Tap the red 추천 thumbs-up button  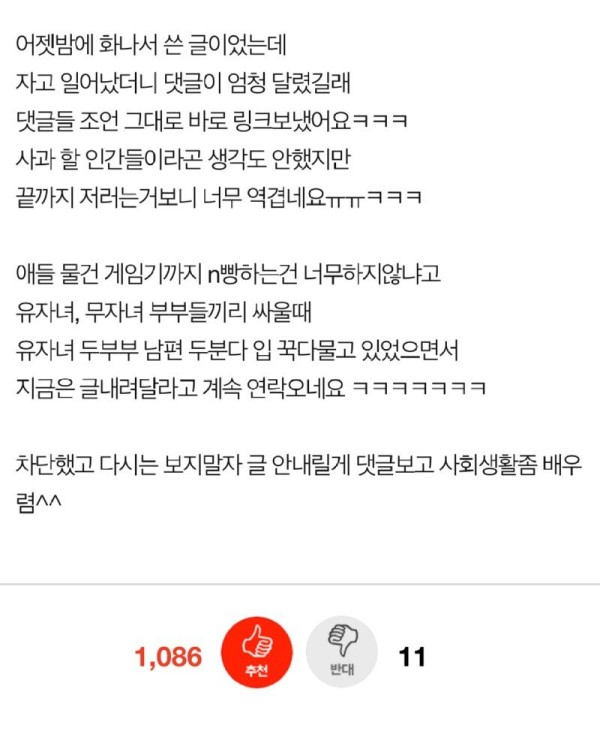click(257, 652)
